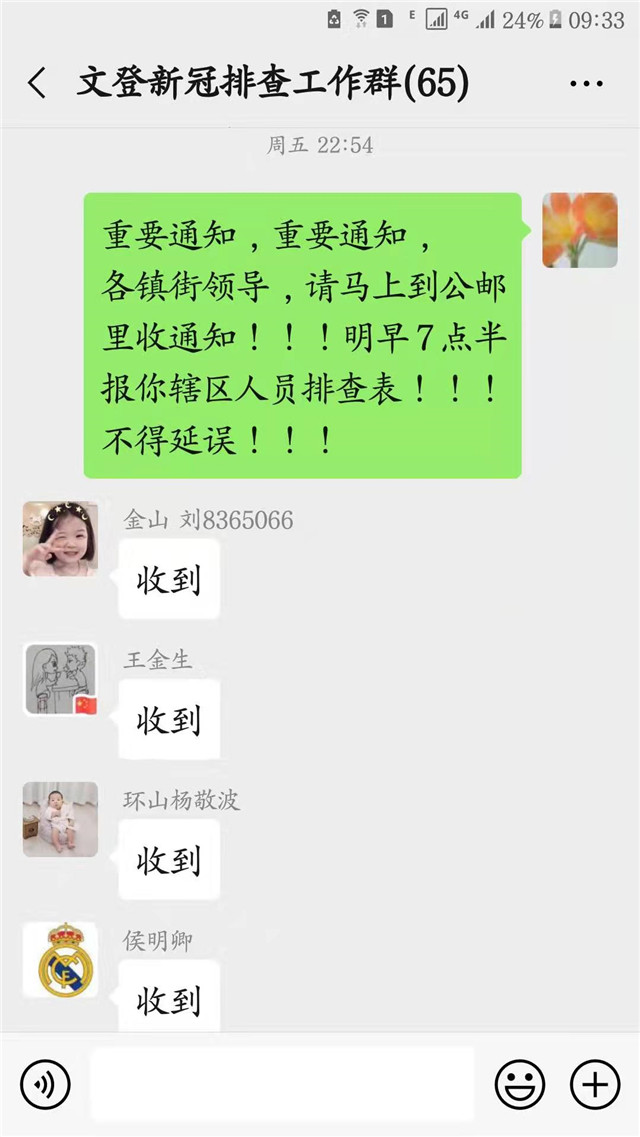View profile of 金山 刘8365066 avatar
Viewport: 640px width, 1137px height.
(60, 539)
